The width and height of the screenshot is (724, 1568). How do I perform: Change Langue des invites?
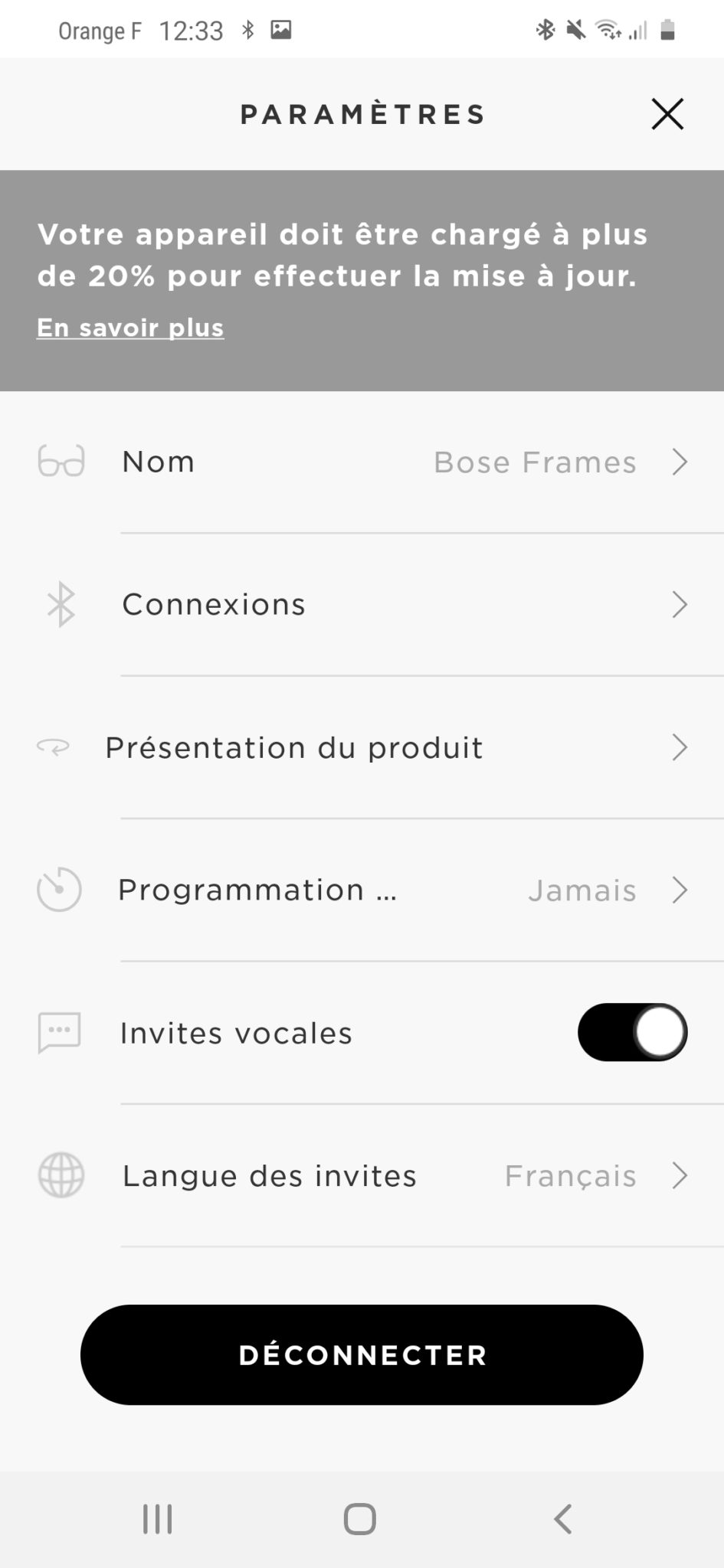[x=362, y=1175]
